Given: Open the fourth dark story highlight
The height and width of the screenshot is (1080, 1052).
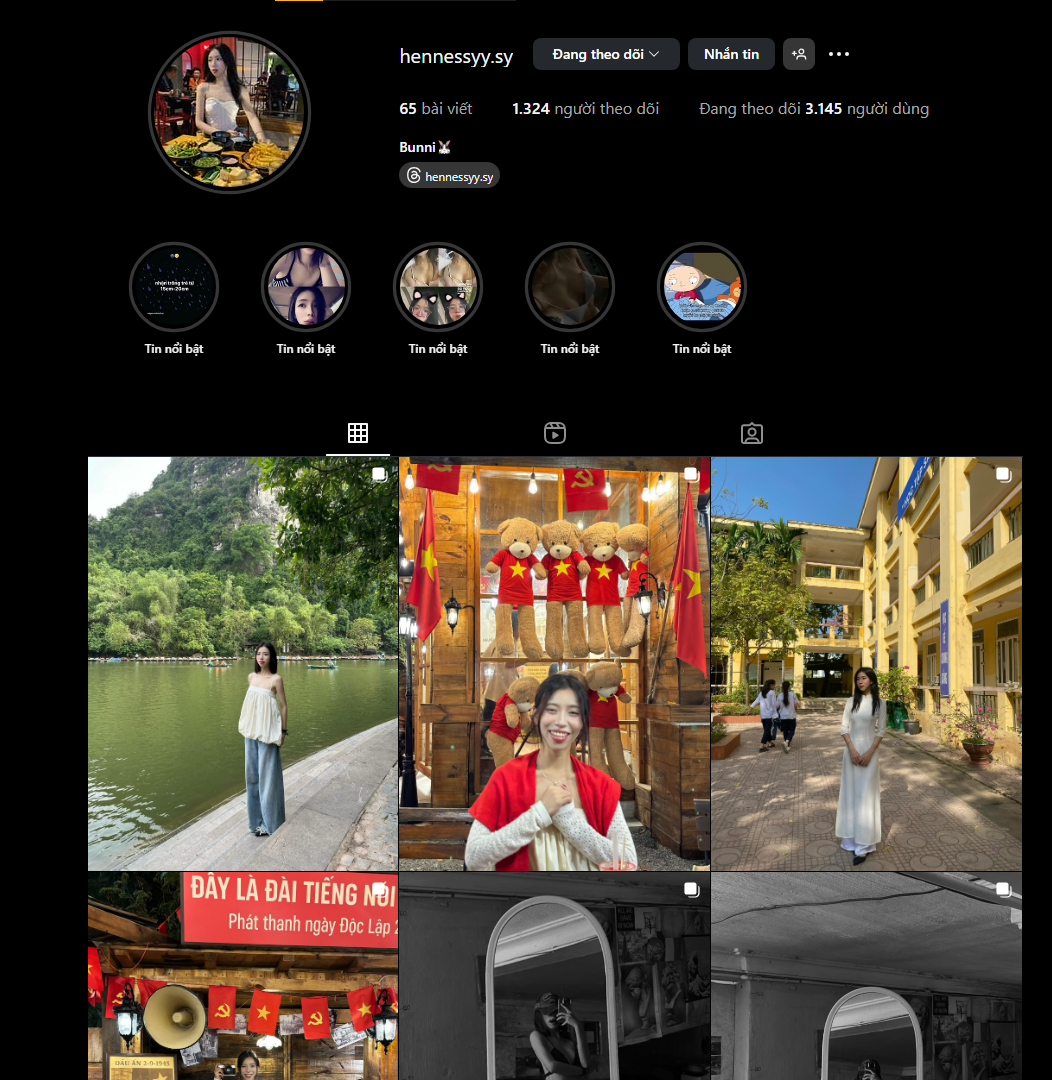Looking at the screenshot, I should click(570, 287).
